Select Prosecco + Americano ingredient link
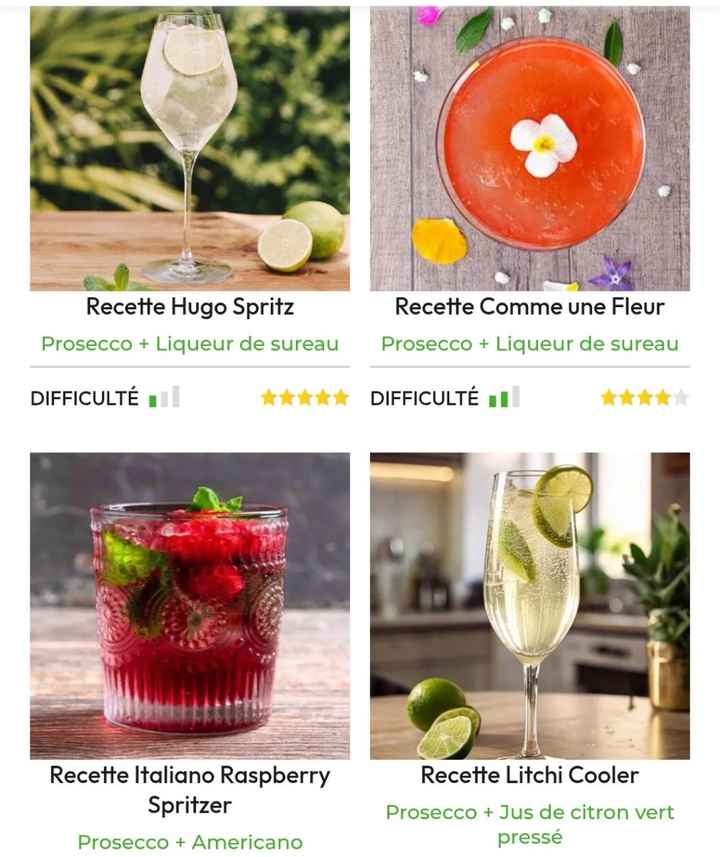 [188, 840]
